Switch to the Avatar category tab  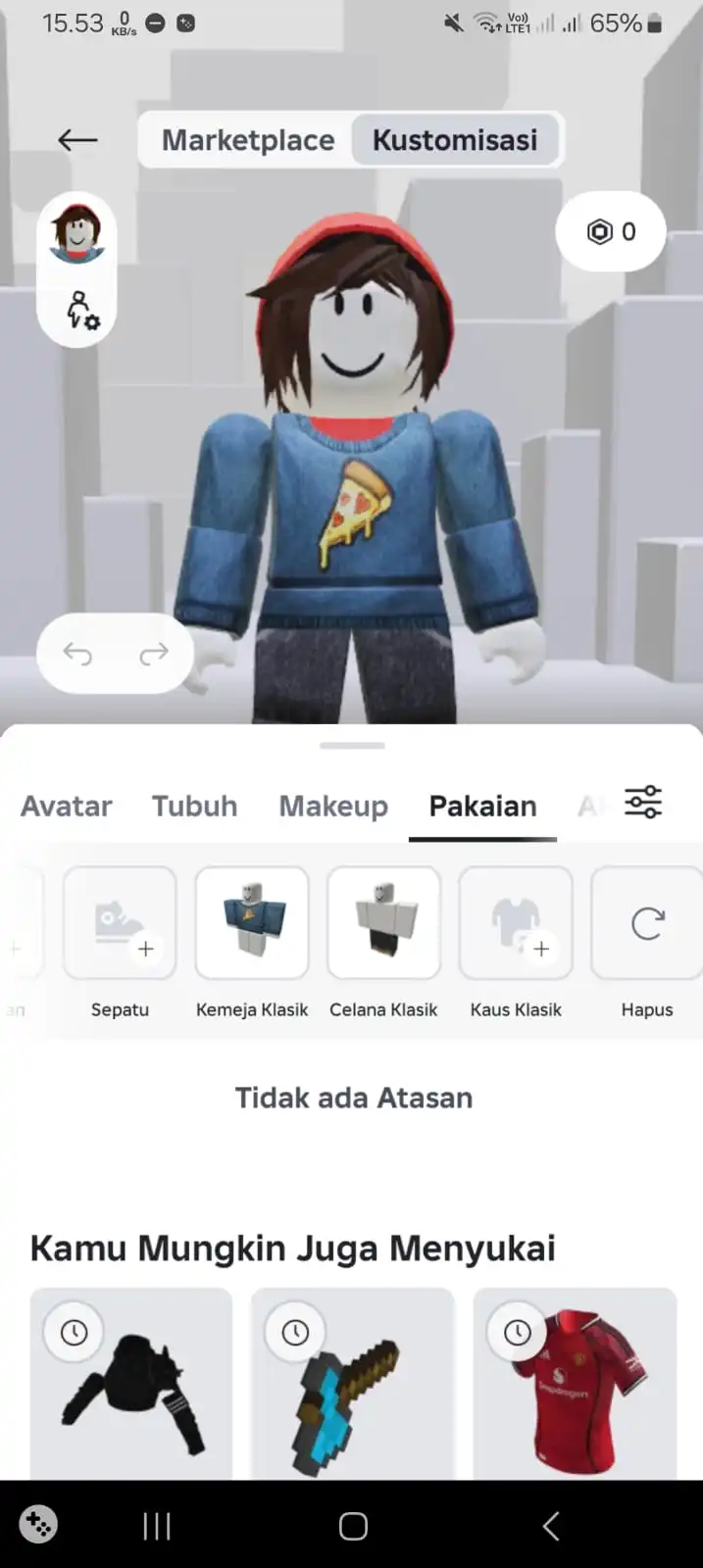click(x=67, y=806)
